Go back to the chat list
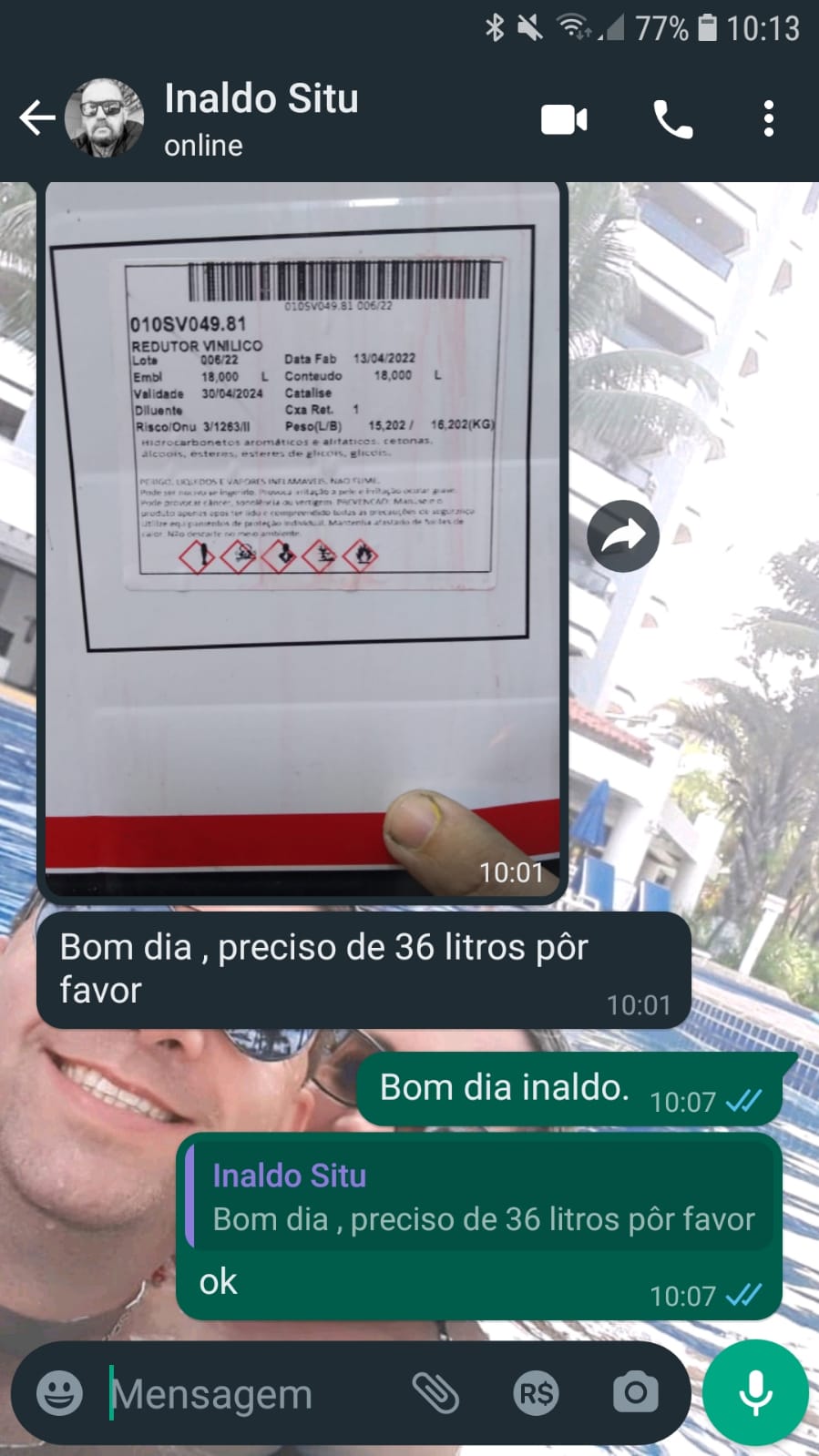Viewport: 819px width, 1456px height. [36, 118]
